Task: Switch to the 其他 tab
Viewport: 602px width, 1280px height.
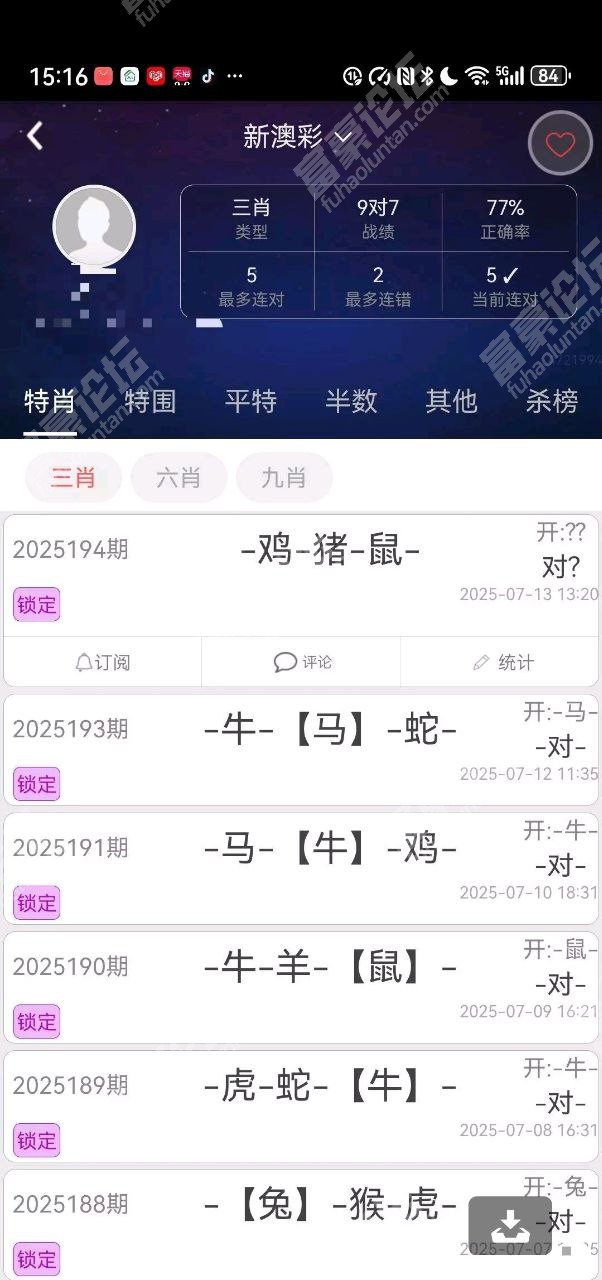Action: pyautogui.click(x=451, y=401)
